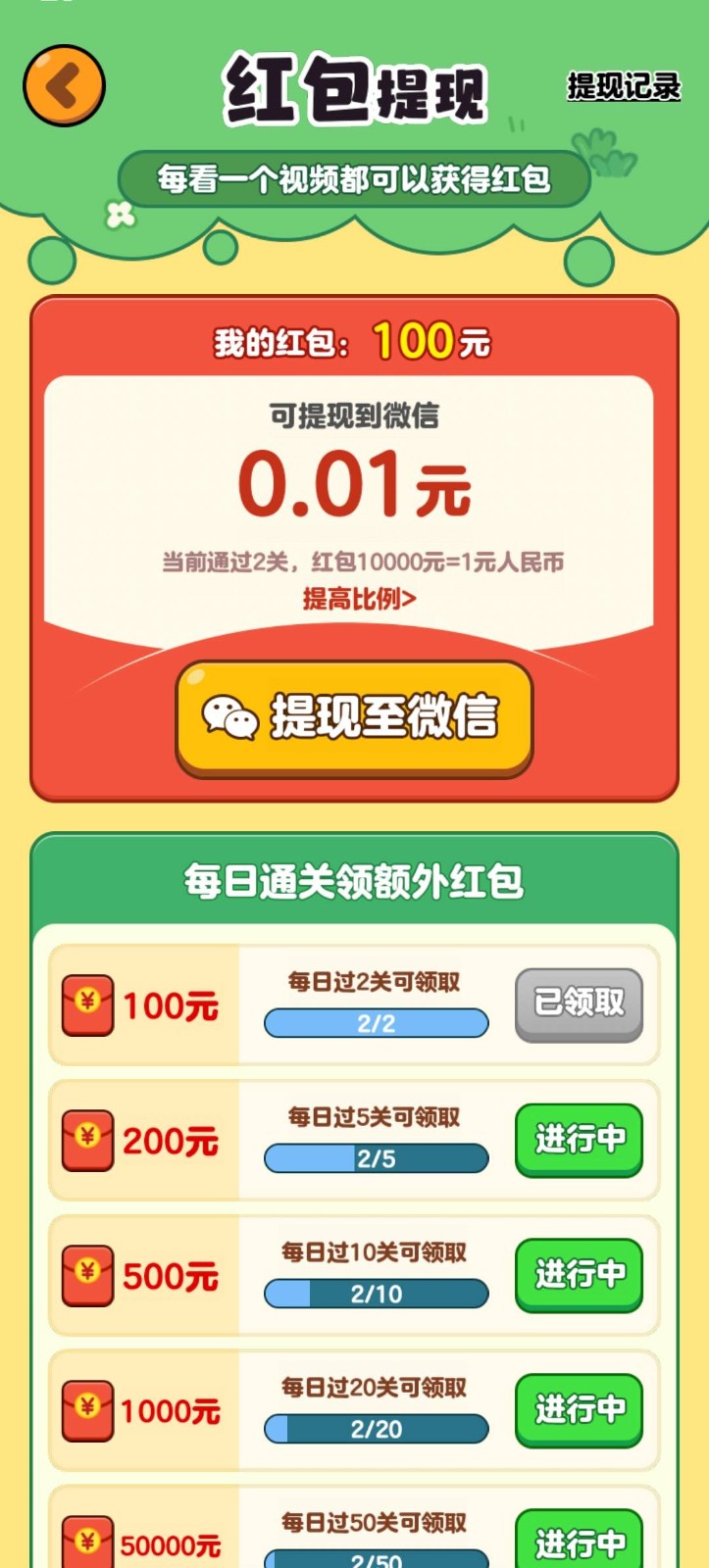This screenshot has height=1568, width=709.
Task: Select 进行中 on the 500元 reward row
Action: point(579,1274)
